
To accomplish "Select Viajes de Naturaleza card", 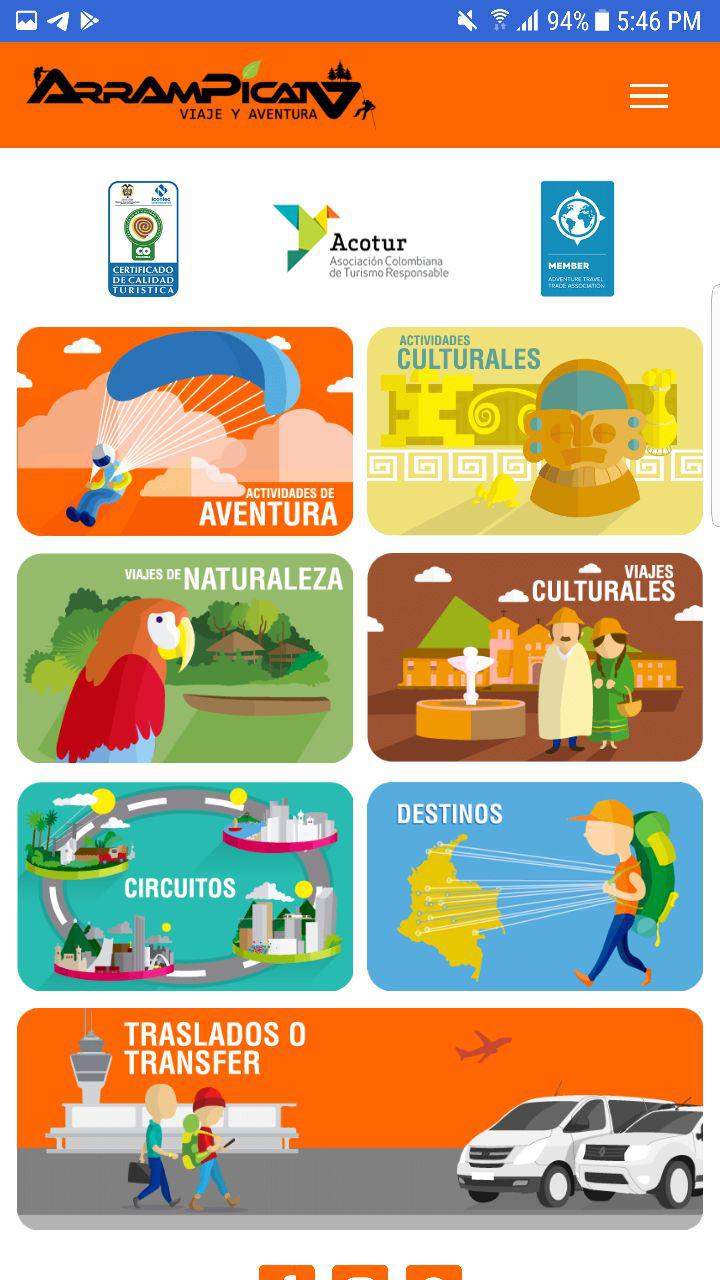I will (185, 658).
